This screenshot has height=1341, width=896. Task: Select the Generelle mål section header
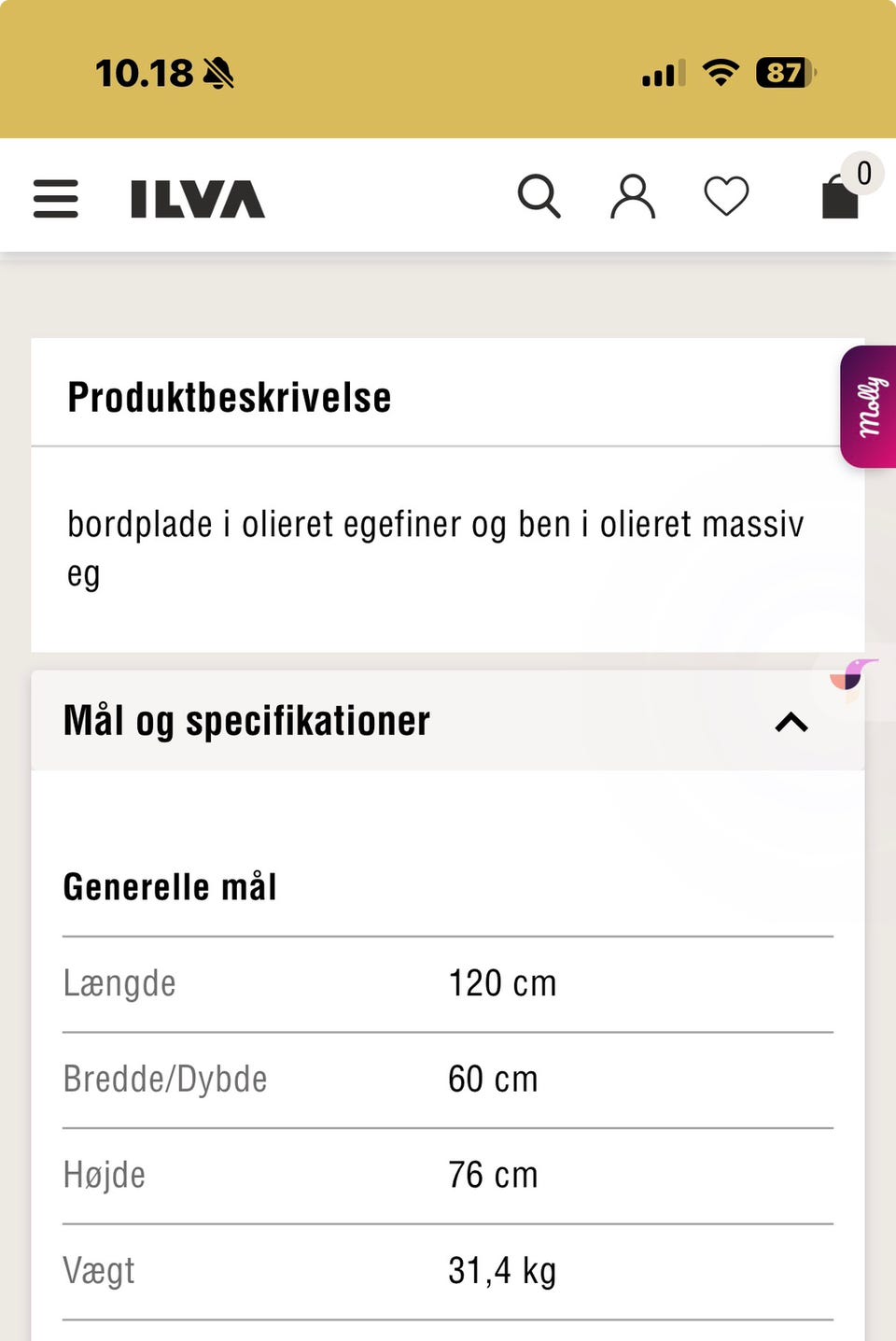[x=170, y=885]
